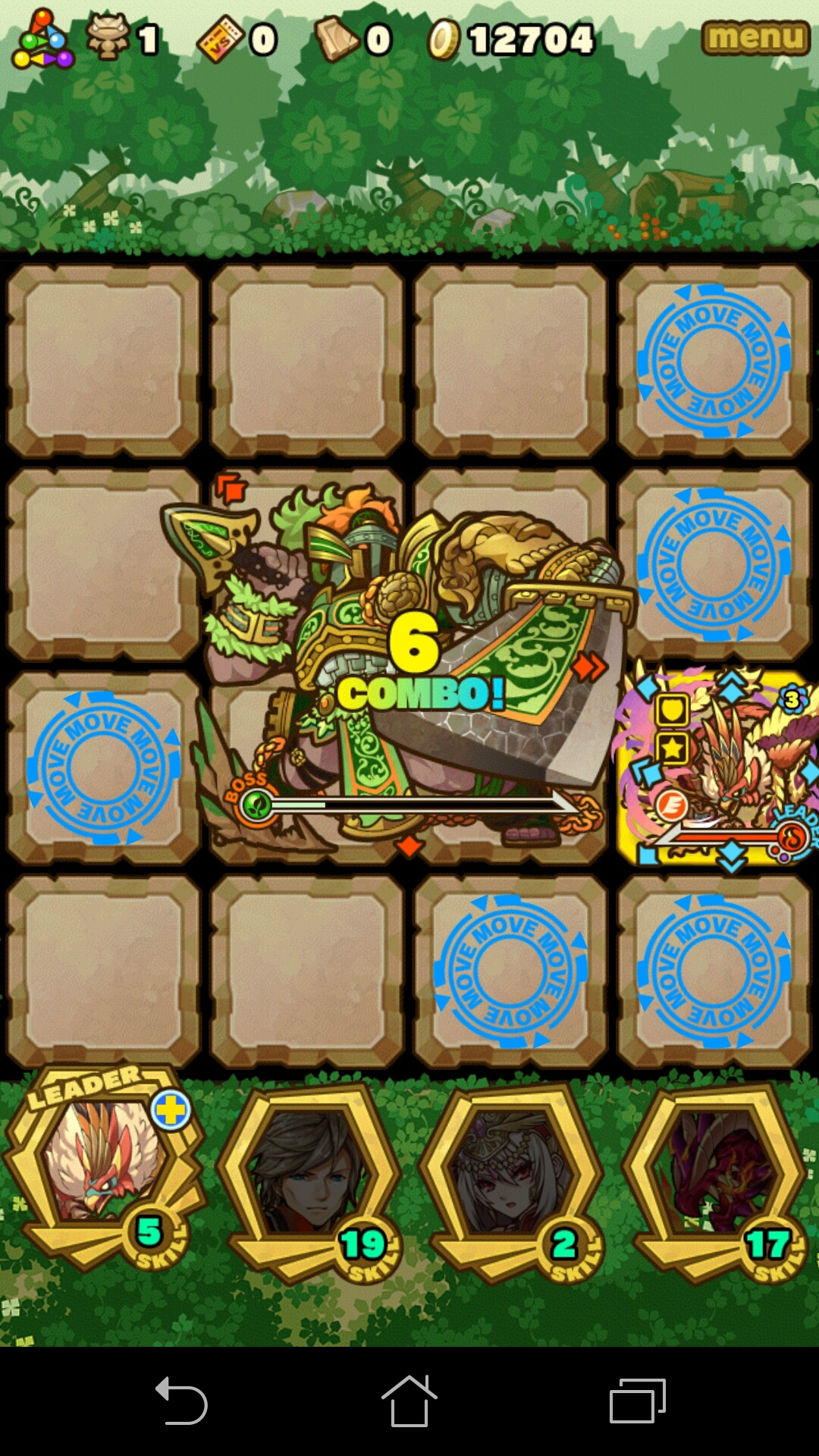The height and width of the screenshot is (1456, 819).
Task: Select the dark dragon unit with skill count 17
Action: 714,1181
